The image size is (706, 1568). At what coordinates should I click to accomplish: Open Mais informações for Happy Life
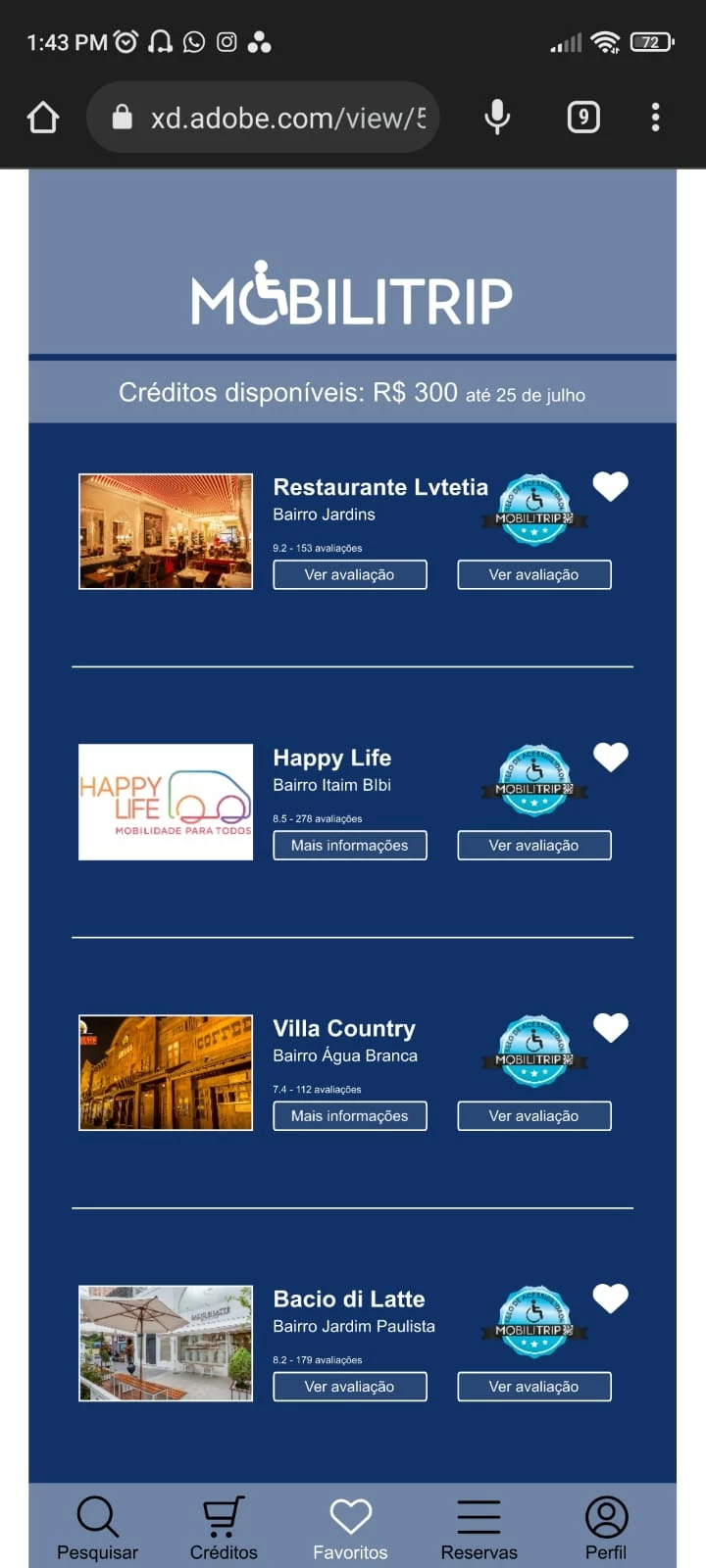click(x=349, y=845)
